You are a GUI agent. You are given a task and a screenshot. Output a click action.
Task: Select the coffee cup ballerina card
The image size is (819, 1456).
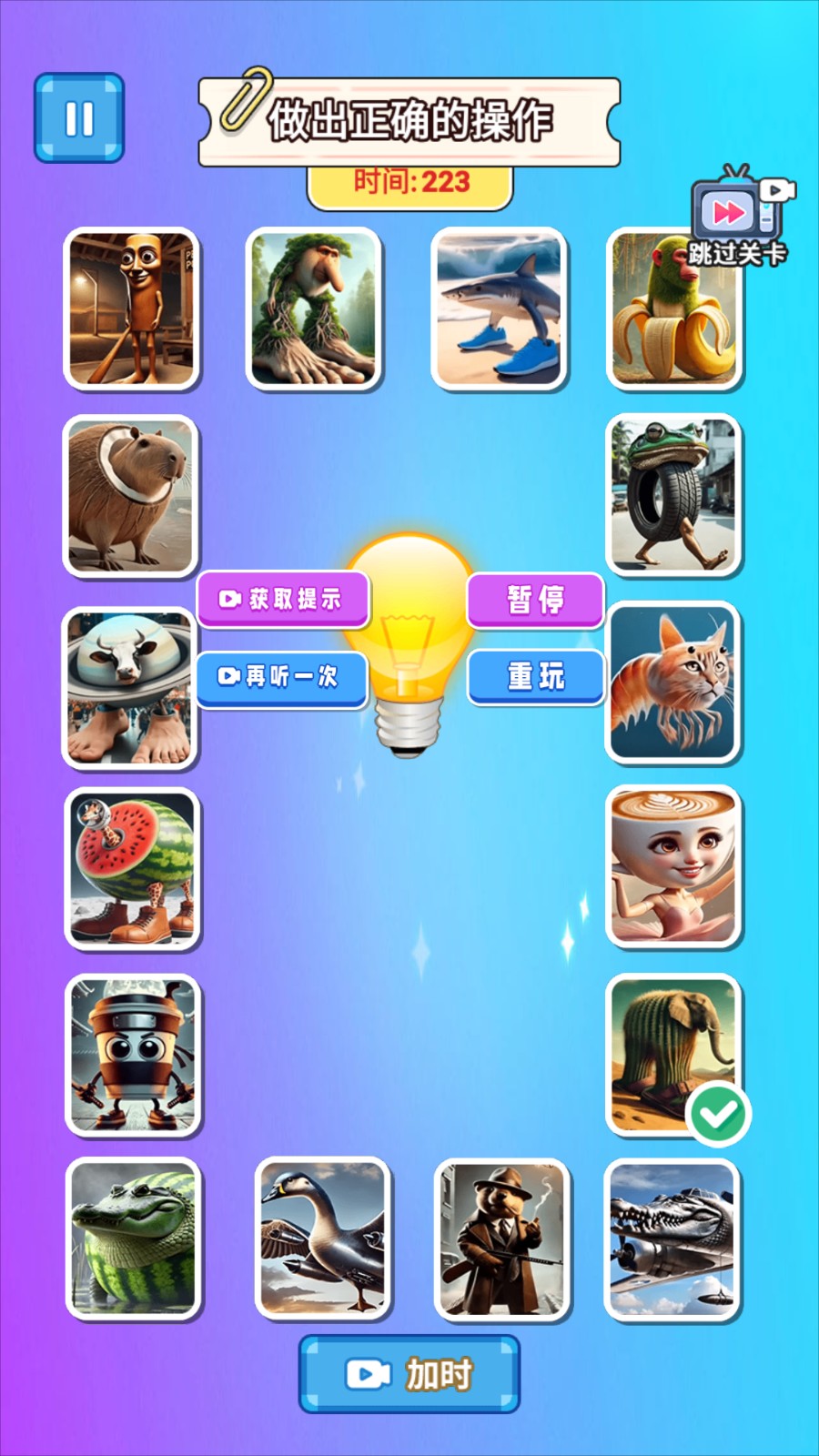pos(673,866)
